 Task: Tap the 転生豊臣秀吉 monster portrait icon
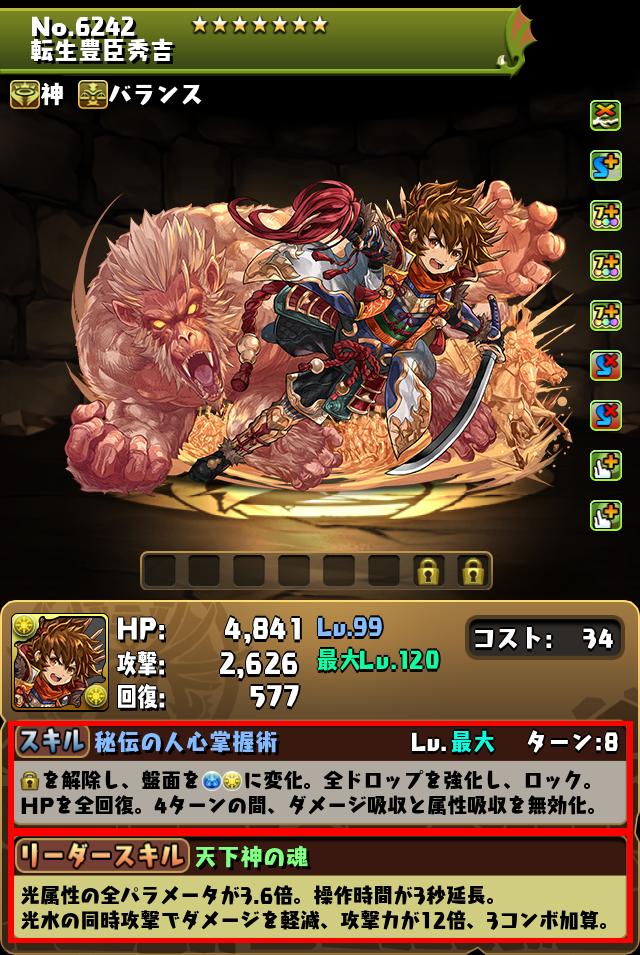59,662
